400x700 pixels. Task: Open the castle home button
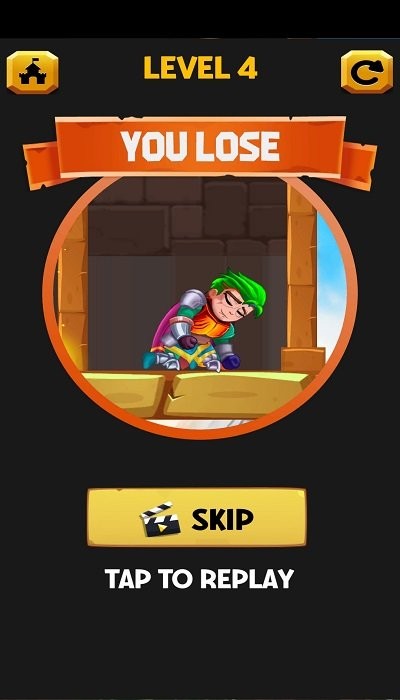(x=32, y=72)
